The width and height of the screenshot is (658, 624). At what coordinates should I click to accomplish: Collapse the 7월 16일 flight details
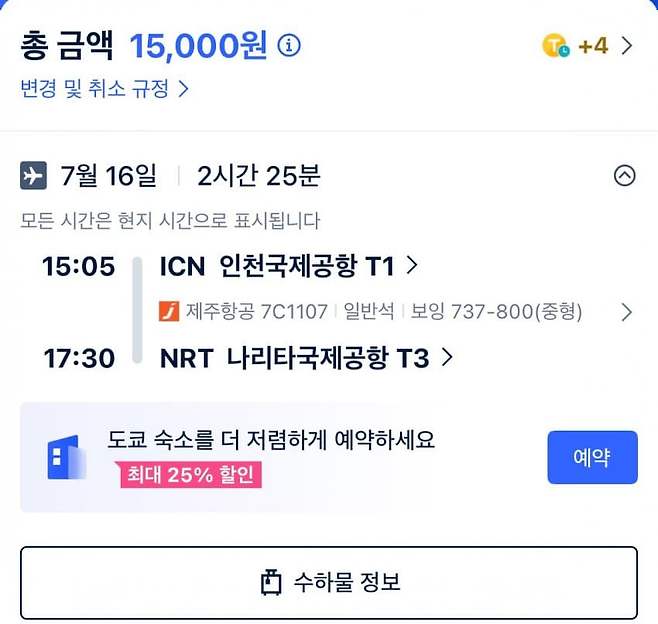(x=624, y=176)
